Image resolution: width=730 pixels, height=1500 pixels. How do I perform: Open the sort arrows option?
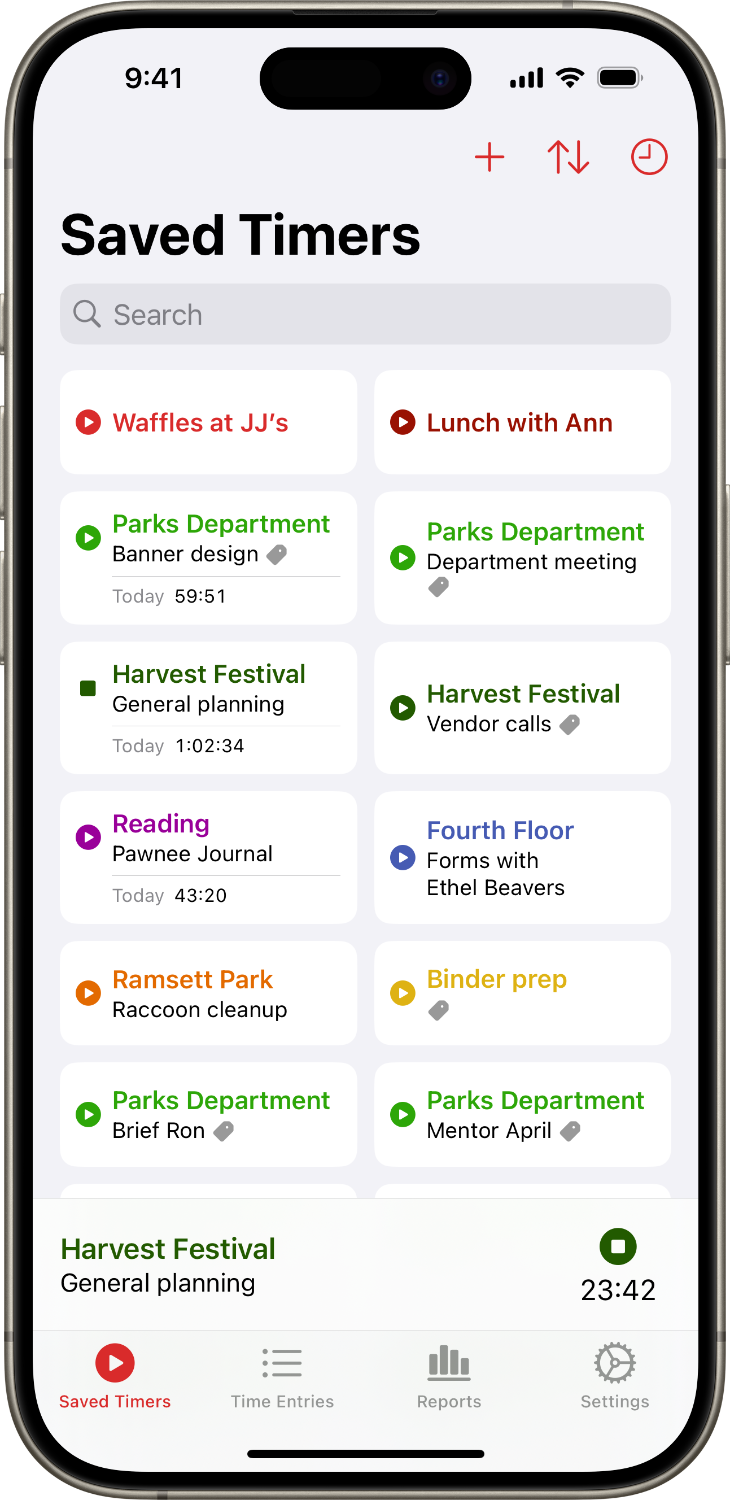point(568,157)
